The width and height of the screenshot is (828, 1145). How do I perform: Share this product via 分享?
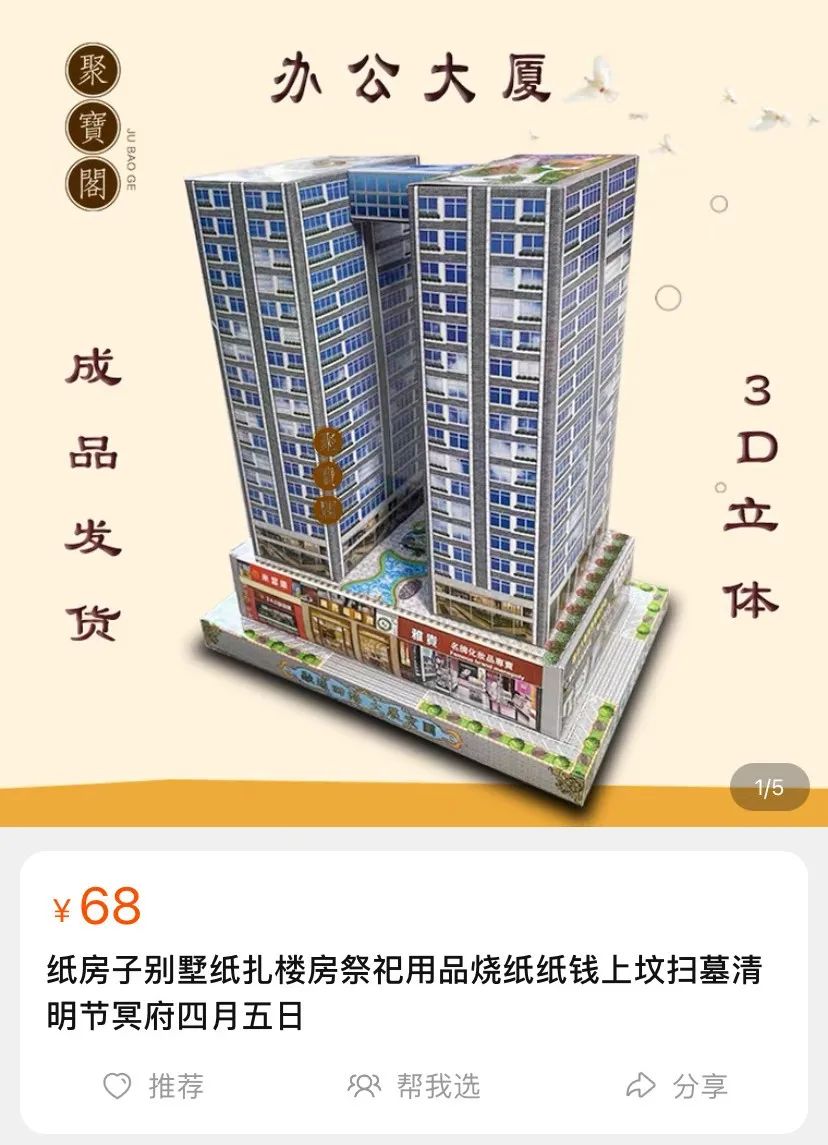[676, 1086]
